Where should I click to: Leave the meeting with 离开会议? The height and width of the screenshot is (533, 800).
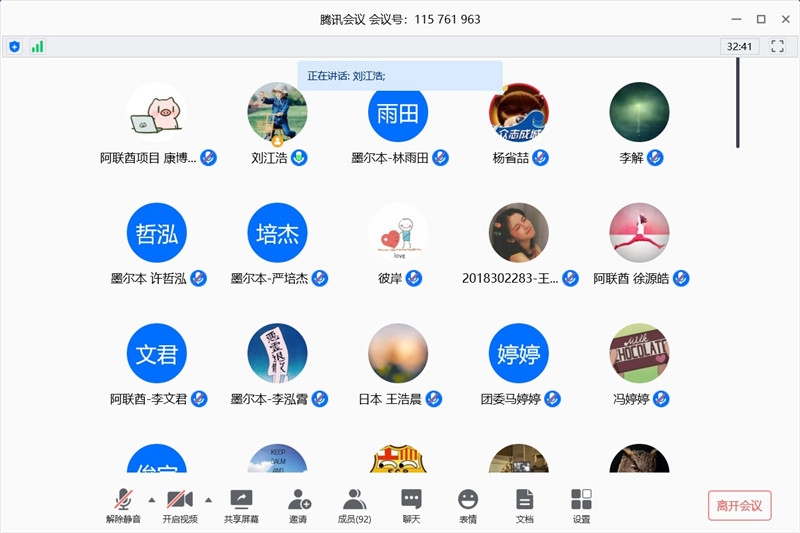pyautogui.click(x=739, y=505)
